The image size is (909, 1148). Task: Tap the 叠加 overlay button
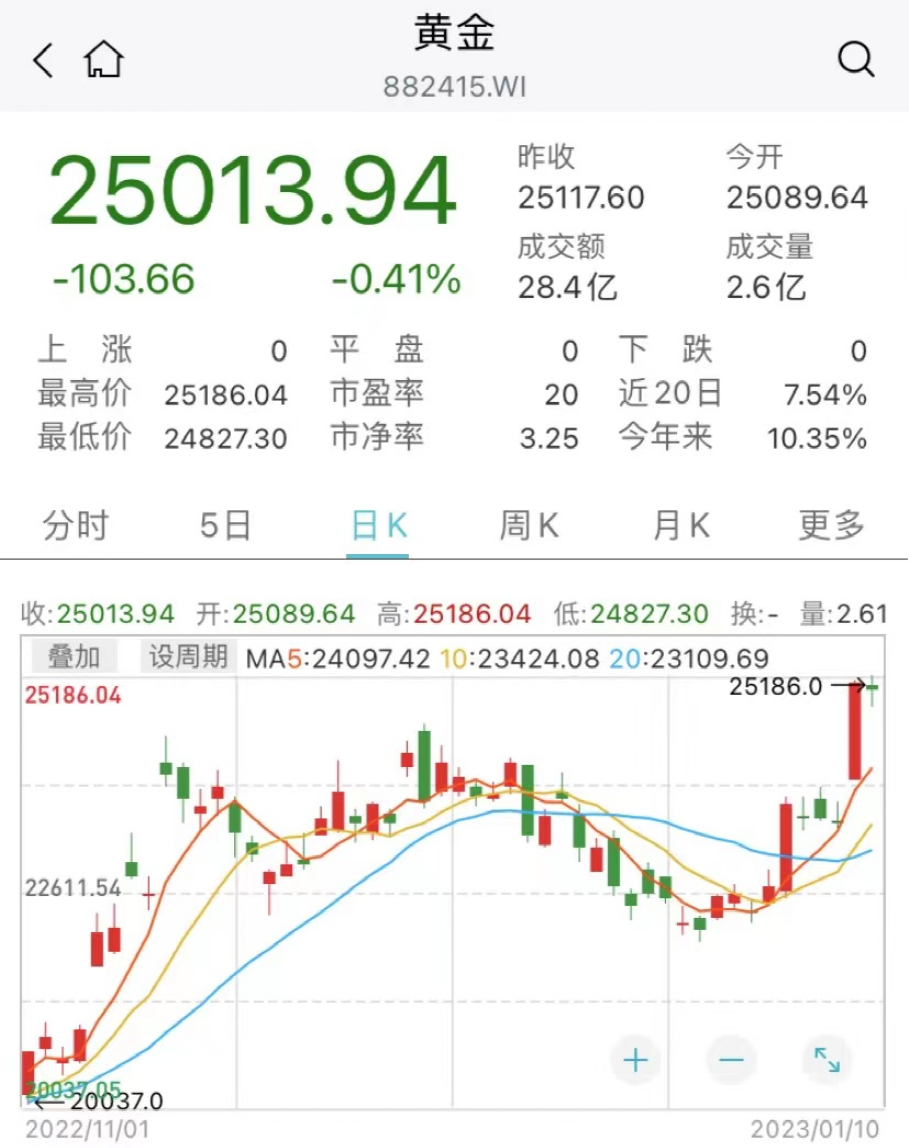pyautogui.click(x=74, y=657)
